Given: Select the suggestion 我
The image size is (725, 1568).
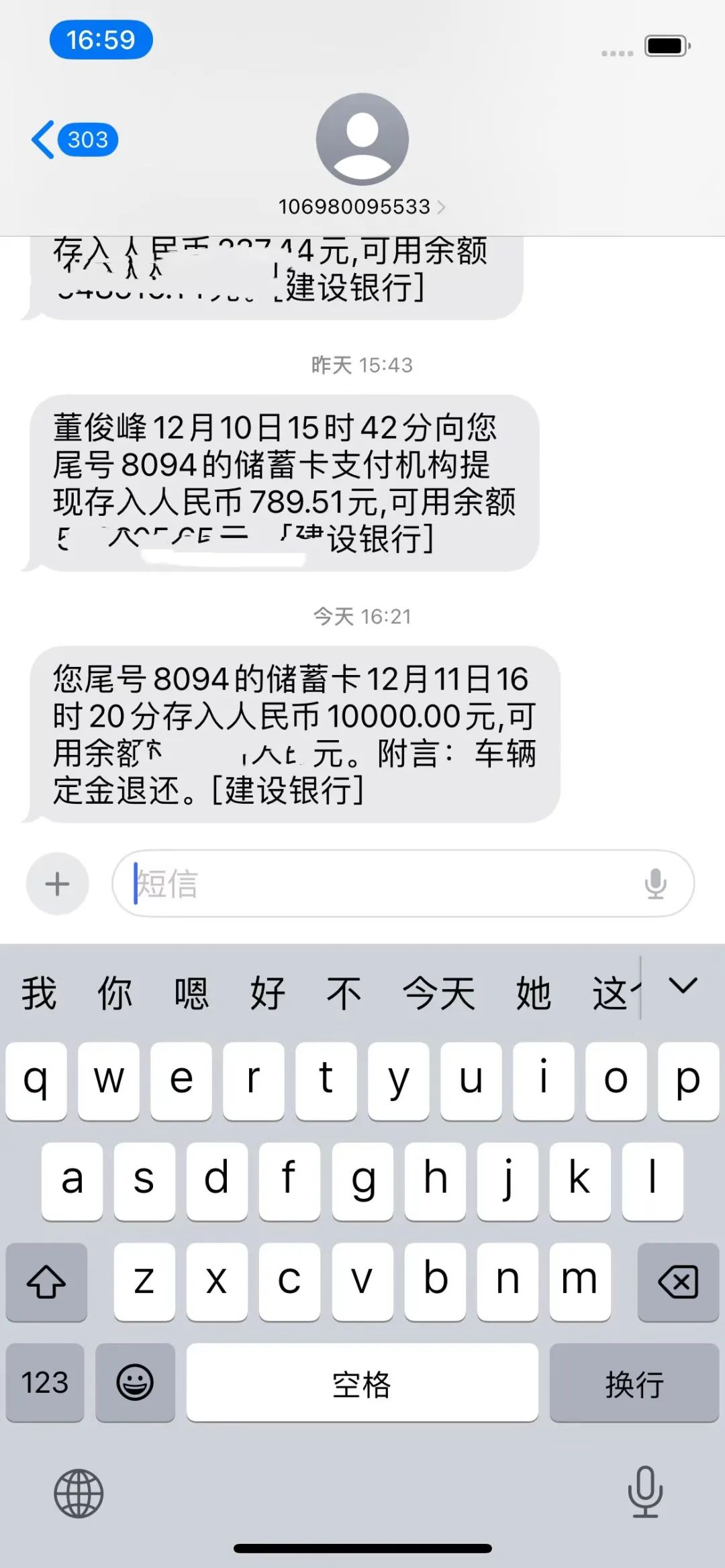Looking at the screenshot, I should click(39, 993).
